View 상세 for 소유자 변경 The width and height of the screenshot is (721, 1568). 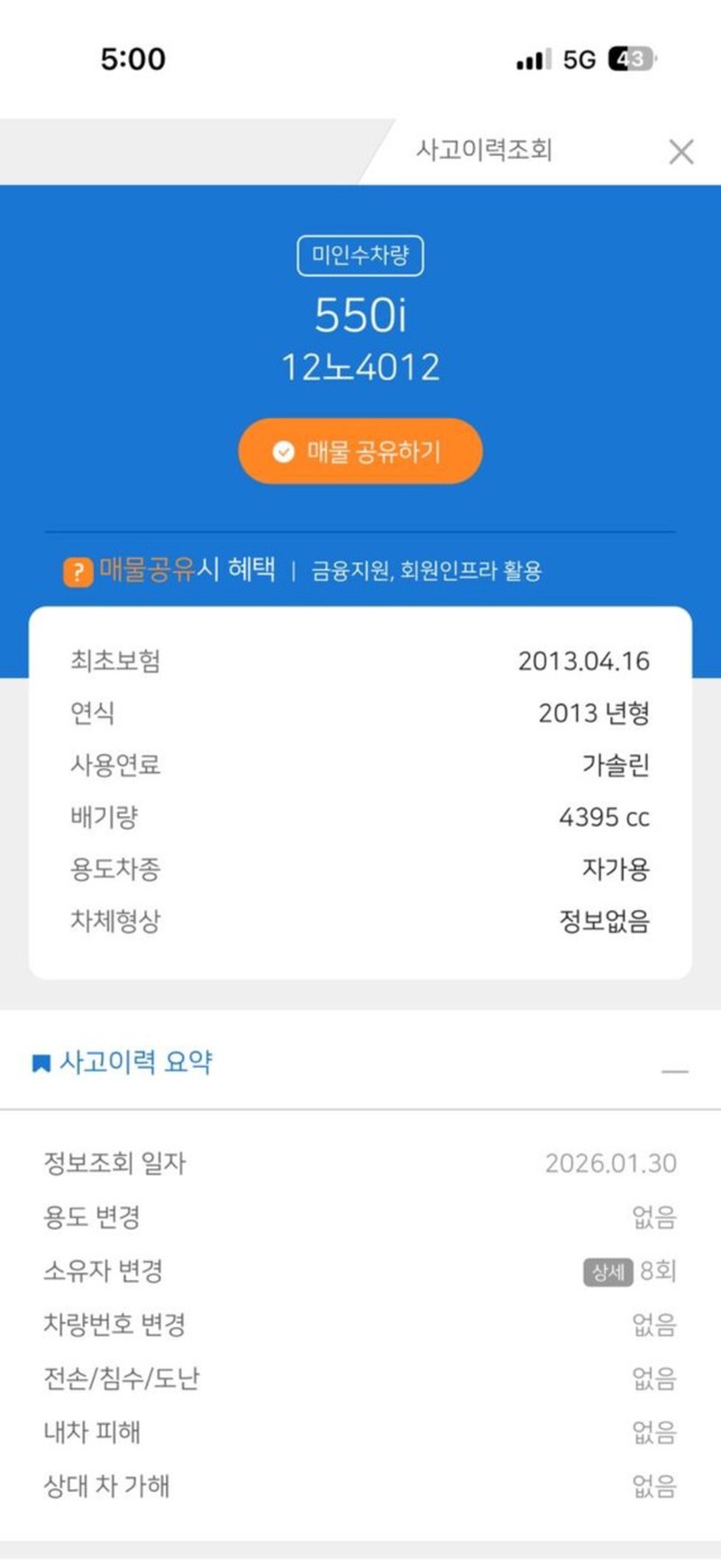tap(607, 1271)
